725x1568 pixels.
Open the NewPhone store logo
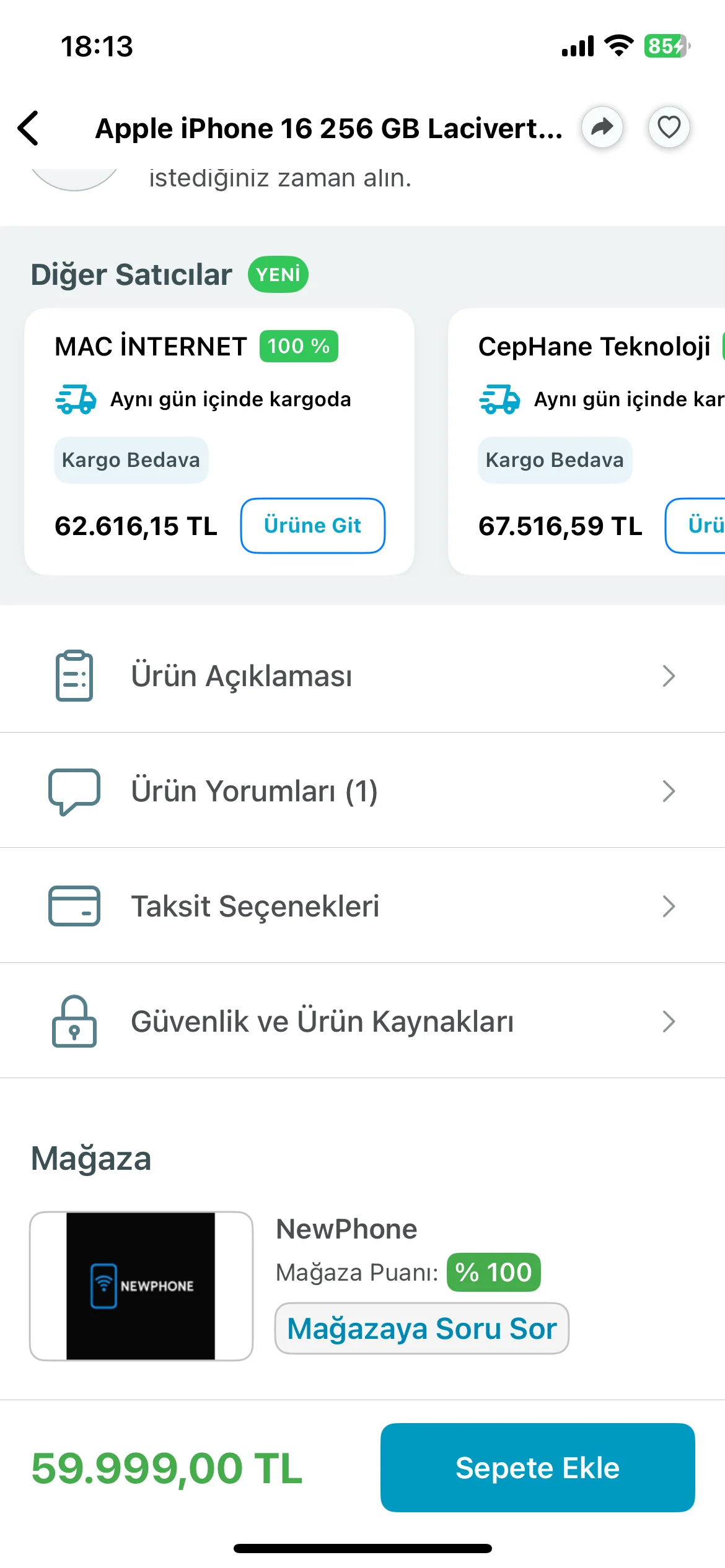tap(141, 1286)
